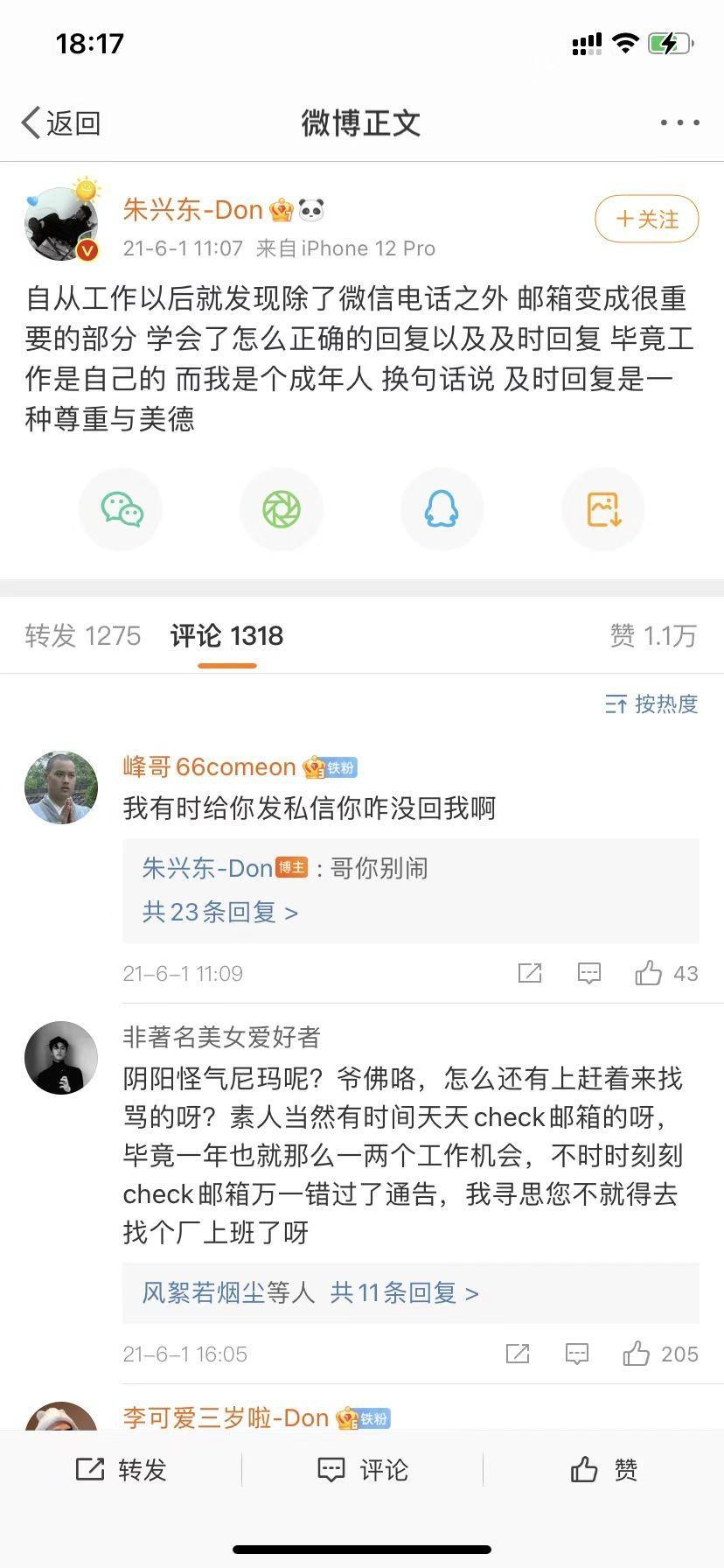Switch to the 转发 1275 tab

tap(83, 636)
